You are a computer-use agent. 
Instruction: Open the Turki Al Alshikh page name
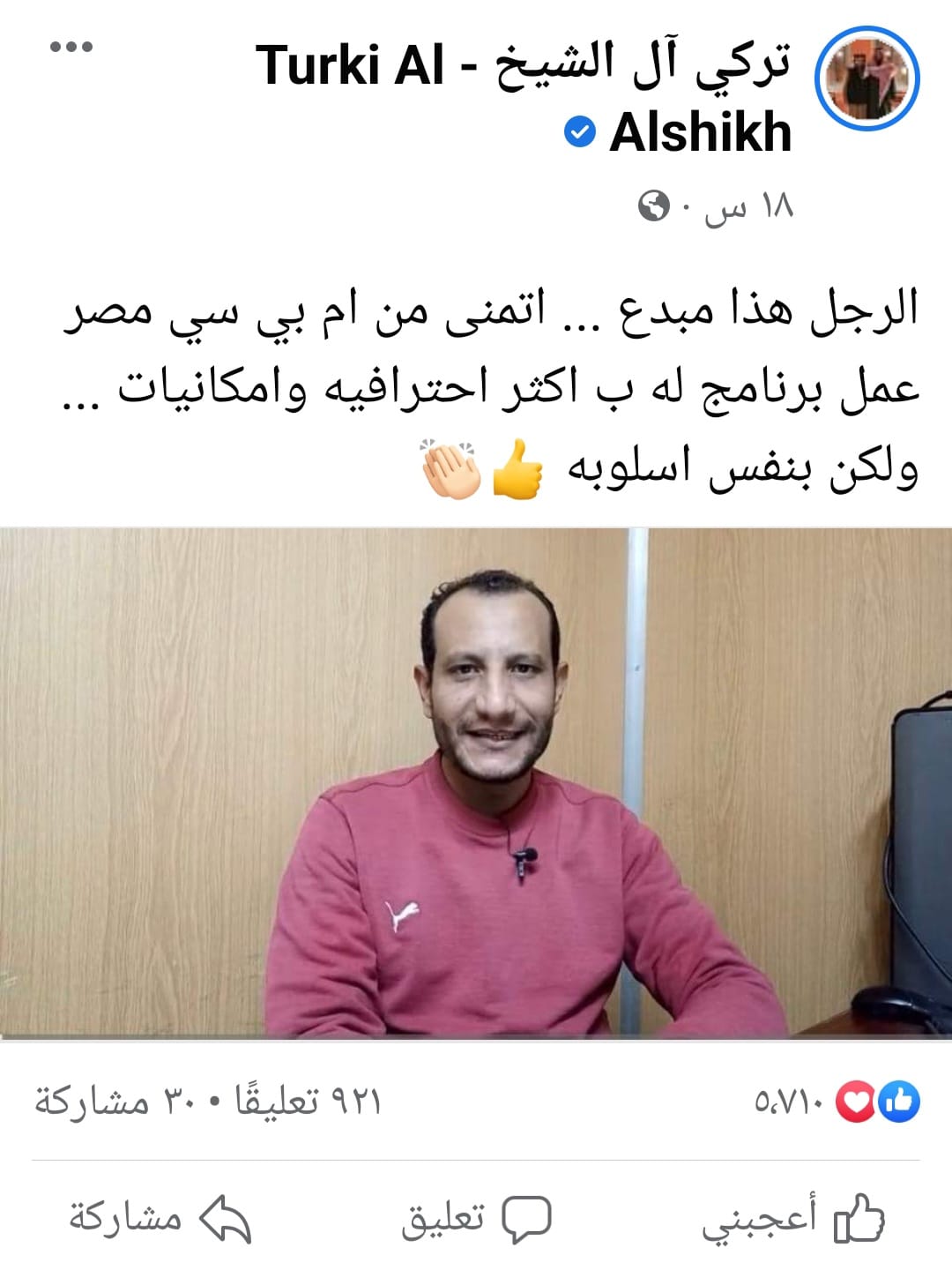[x=524, y=97]
